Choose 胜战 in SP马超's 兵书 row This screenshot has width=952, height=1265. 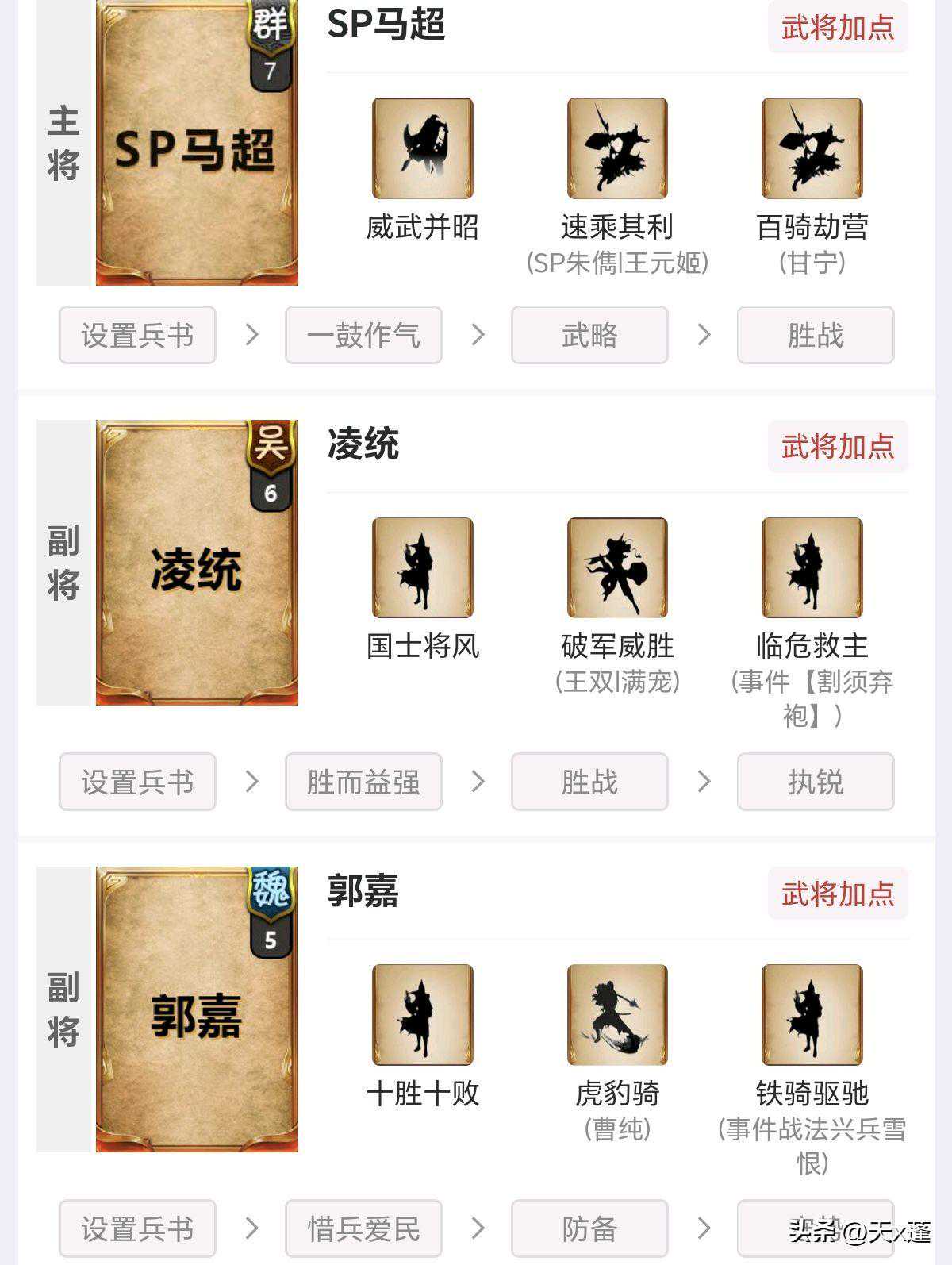(816, 335)
